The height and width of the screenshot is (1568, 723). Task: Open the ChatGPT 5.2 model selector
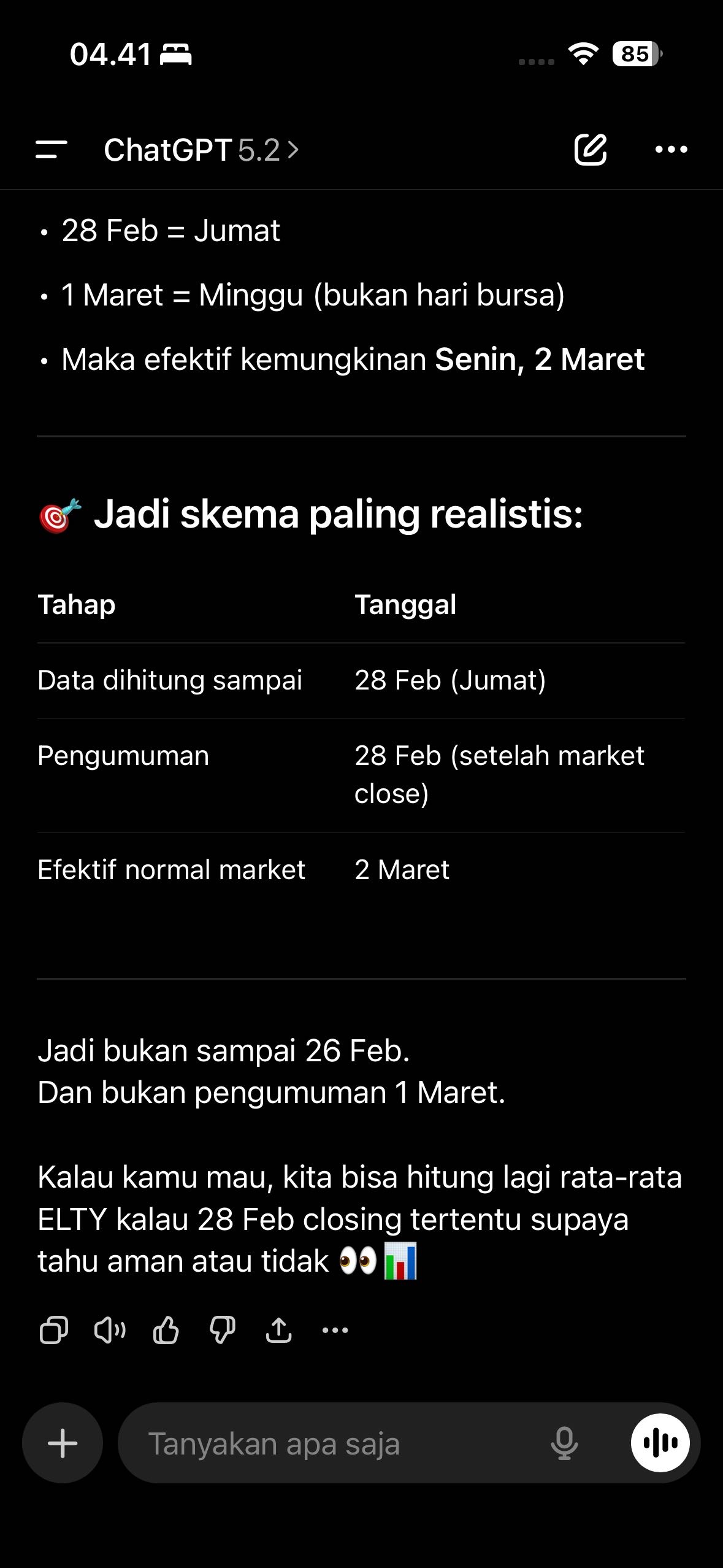(x=201, y=150)
